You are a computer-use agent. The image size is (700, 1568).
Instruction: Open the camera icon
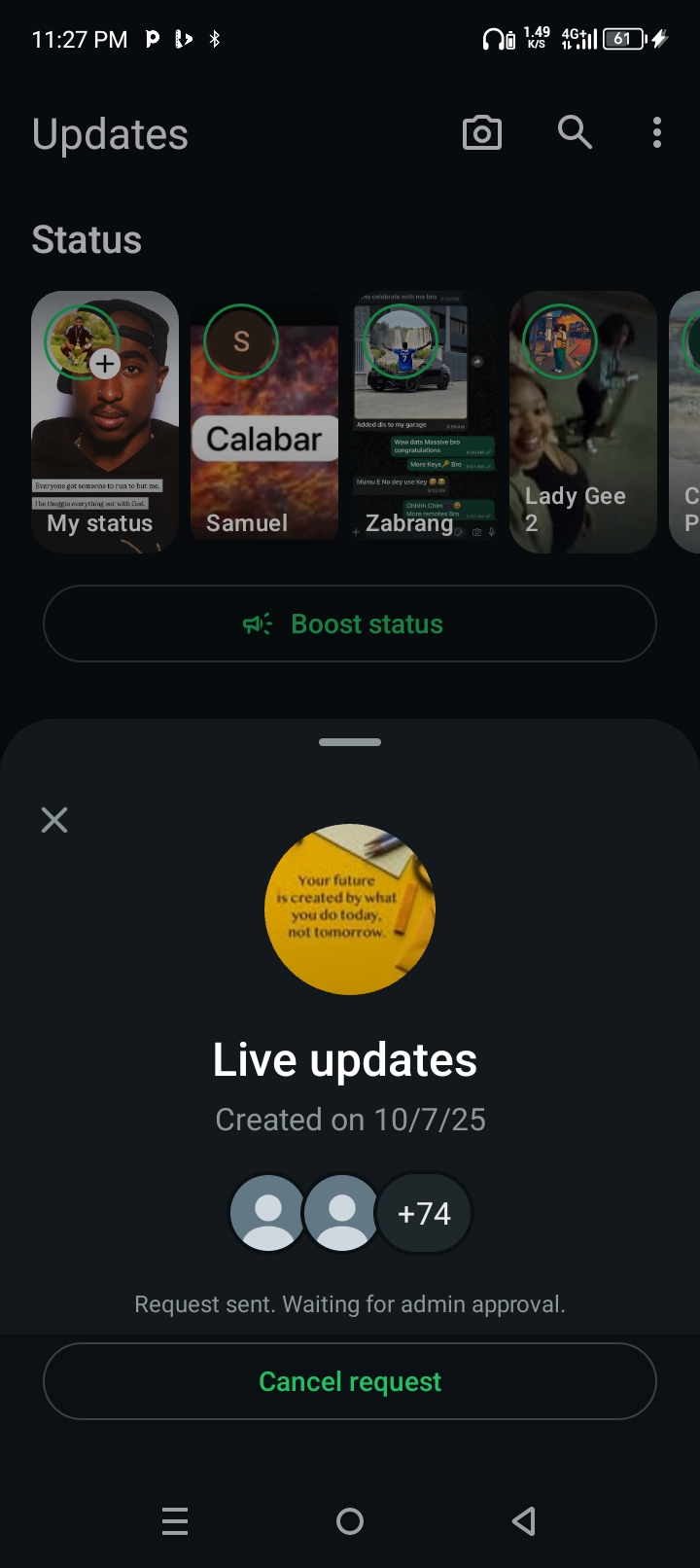point(482,132)
